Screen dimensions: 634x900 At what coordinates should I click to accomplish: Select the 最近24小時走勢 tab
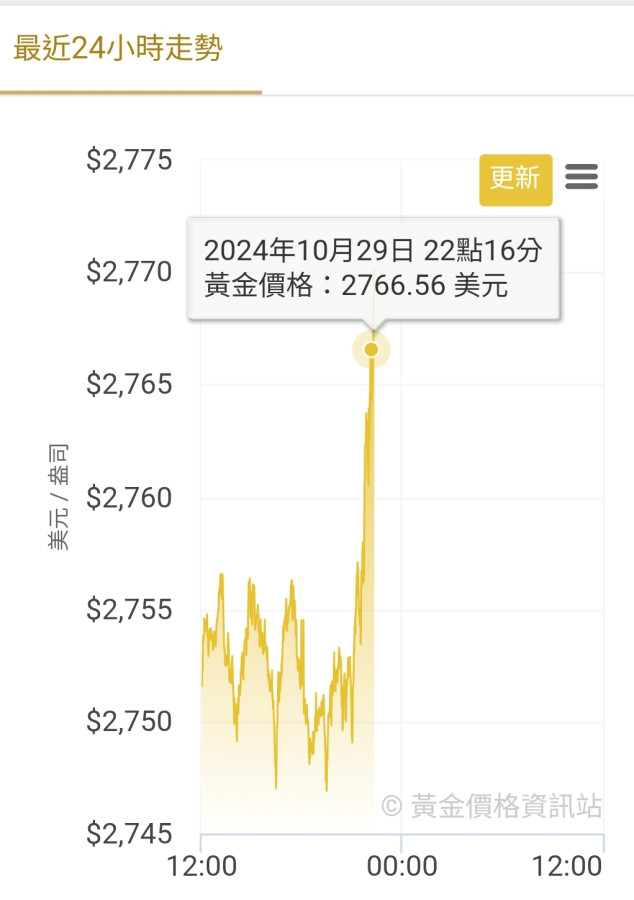(118, 48)
